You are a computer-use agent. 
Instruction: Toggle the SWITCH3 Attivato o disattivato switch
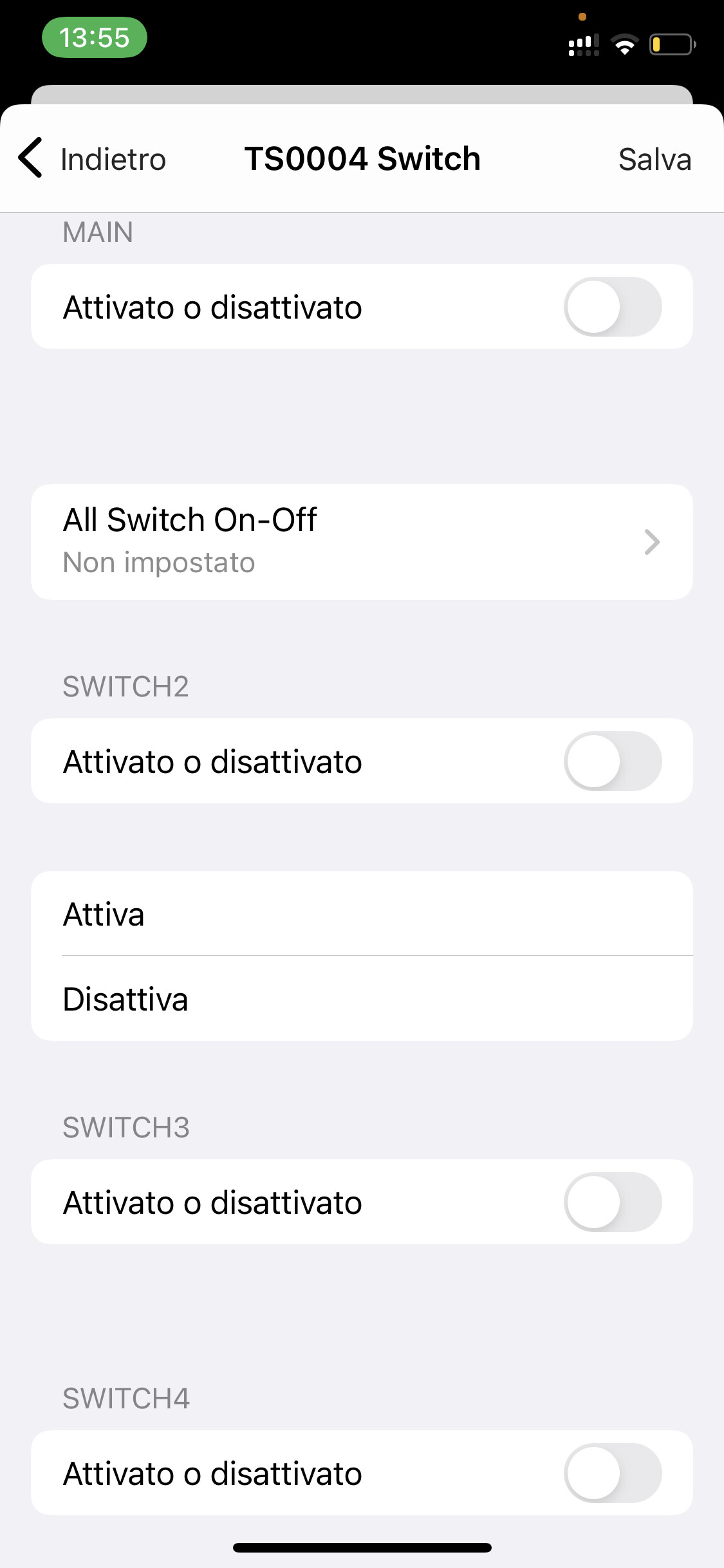point(612,1202)
